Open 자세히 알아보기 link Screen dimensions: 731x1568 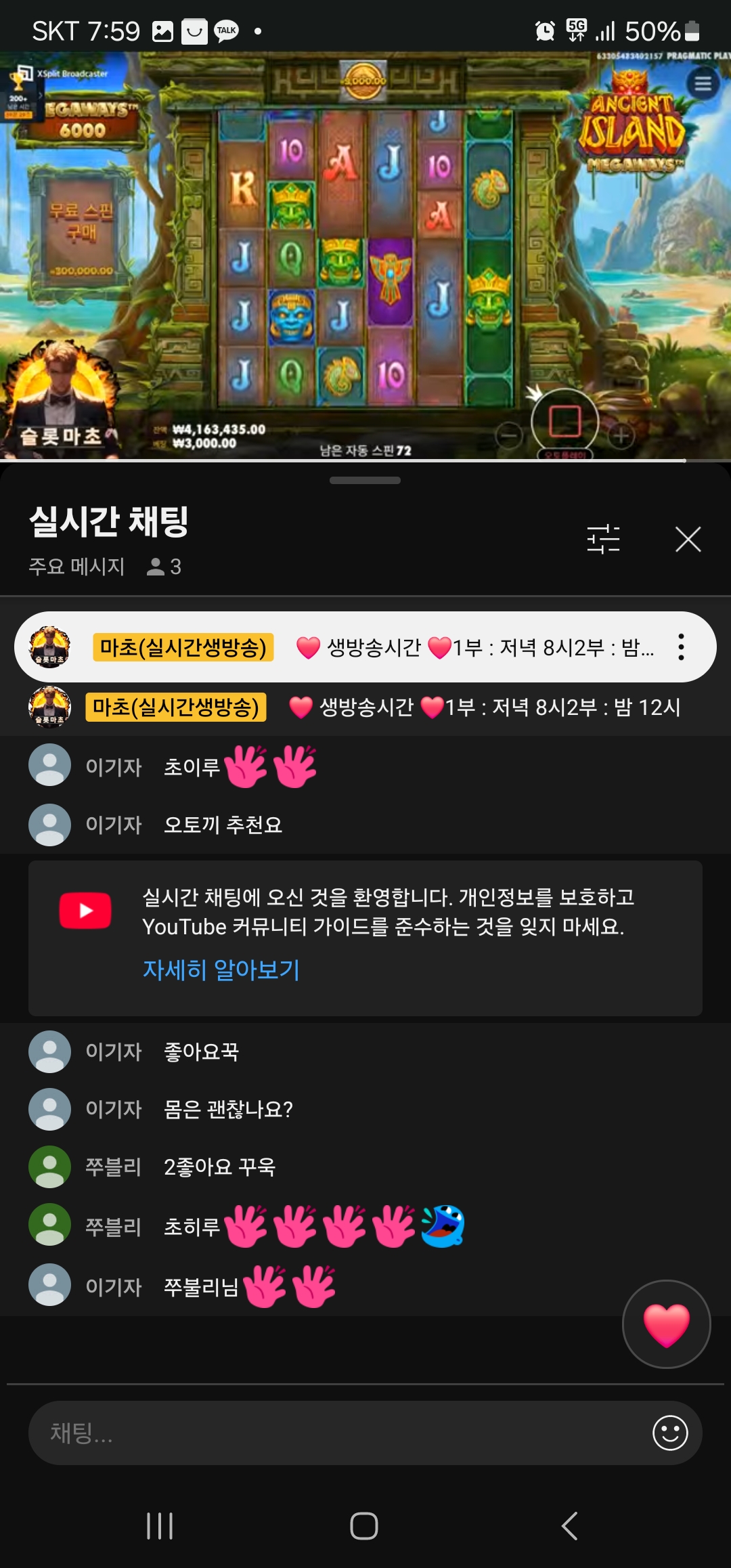tap(221, 970)
